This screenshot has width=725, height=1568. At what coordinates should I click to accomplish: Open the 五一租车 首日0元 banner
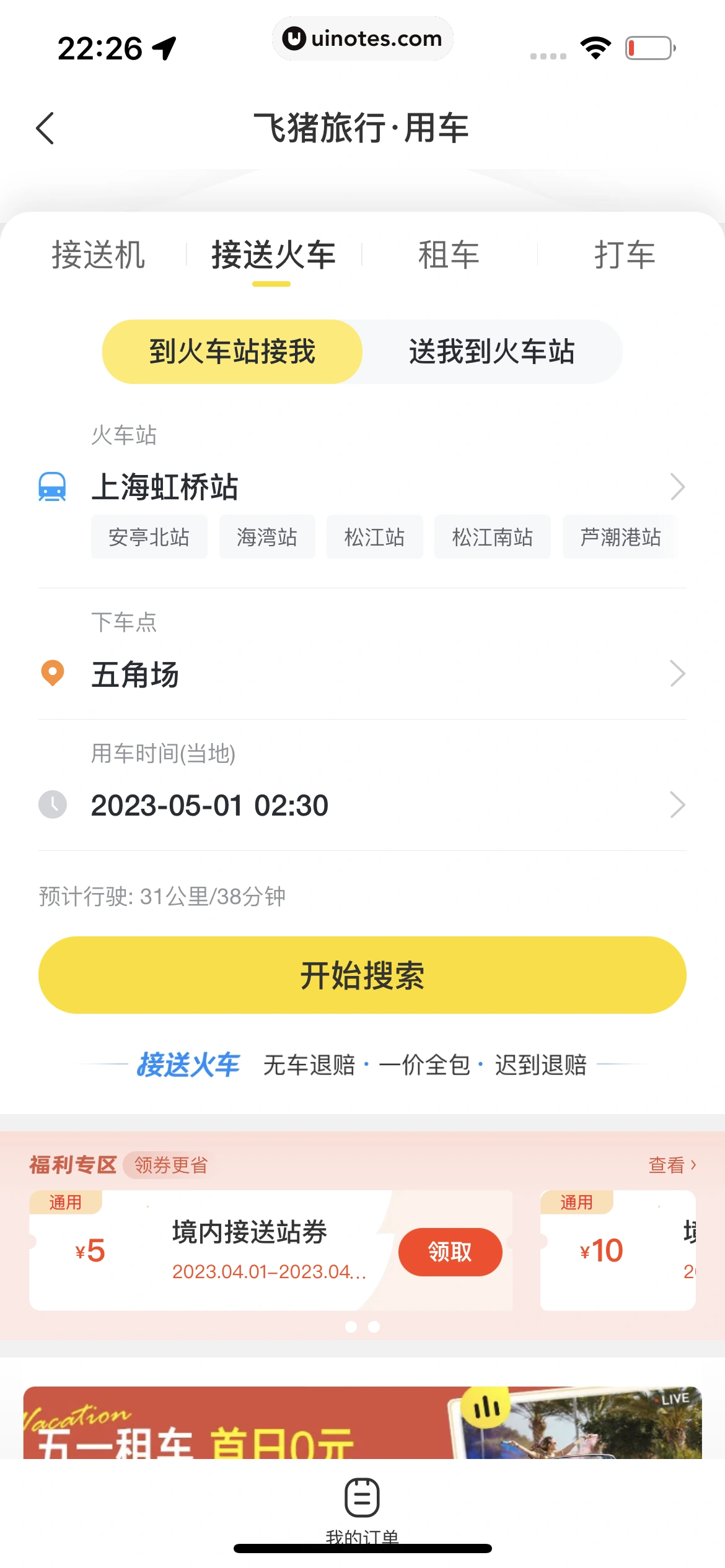tap(362, 1423)
